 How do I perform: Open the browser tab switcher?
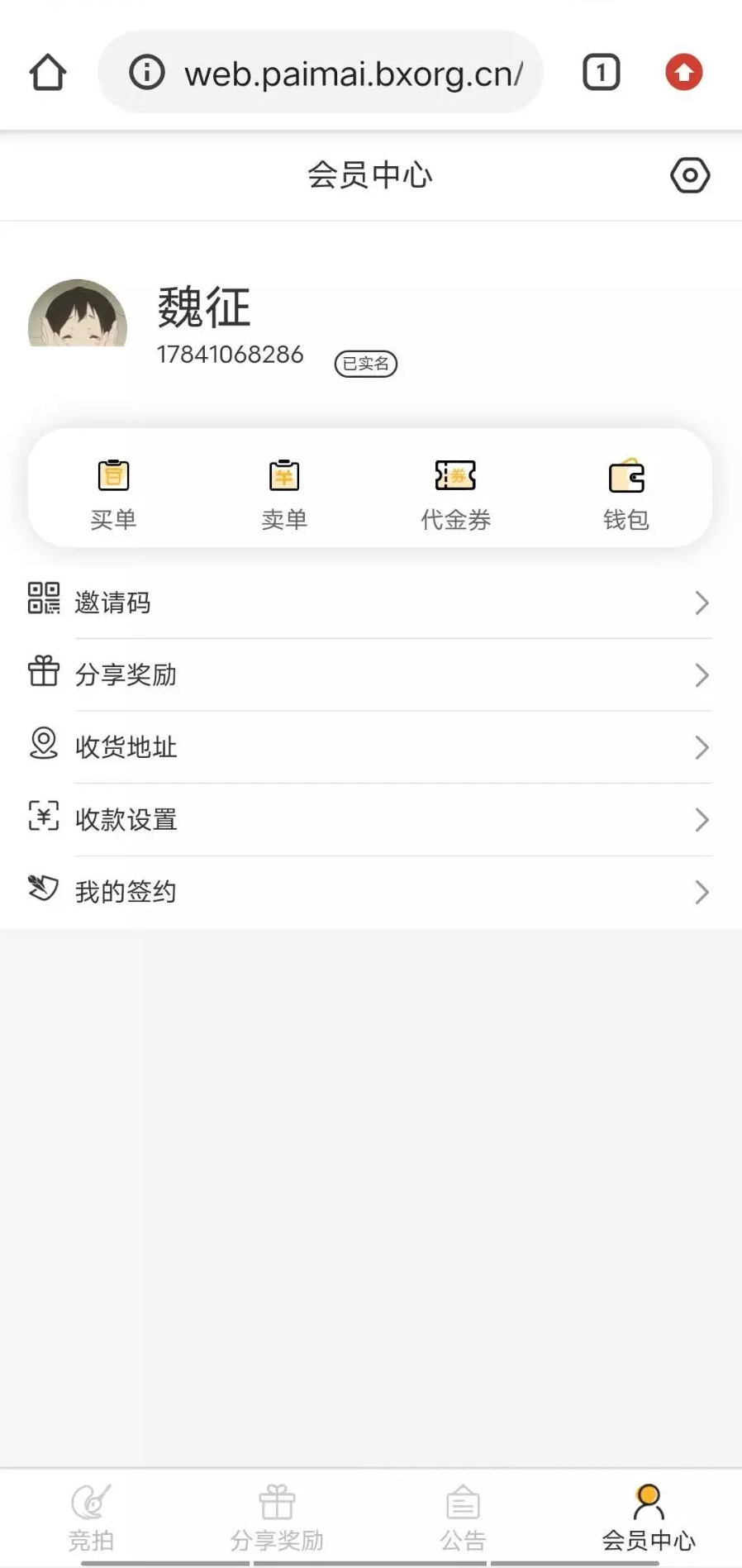(601, 73)
